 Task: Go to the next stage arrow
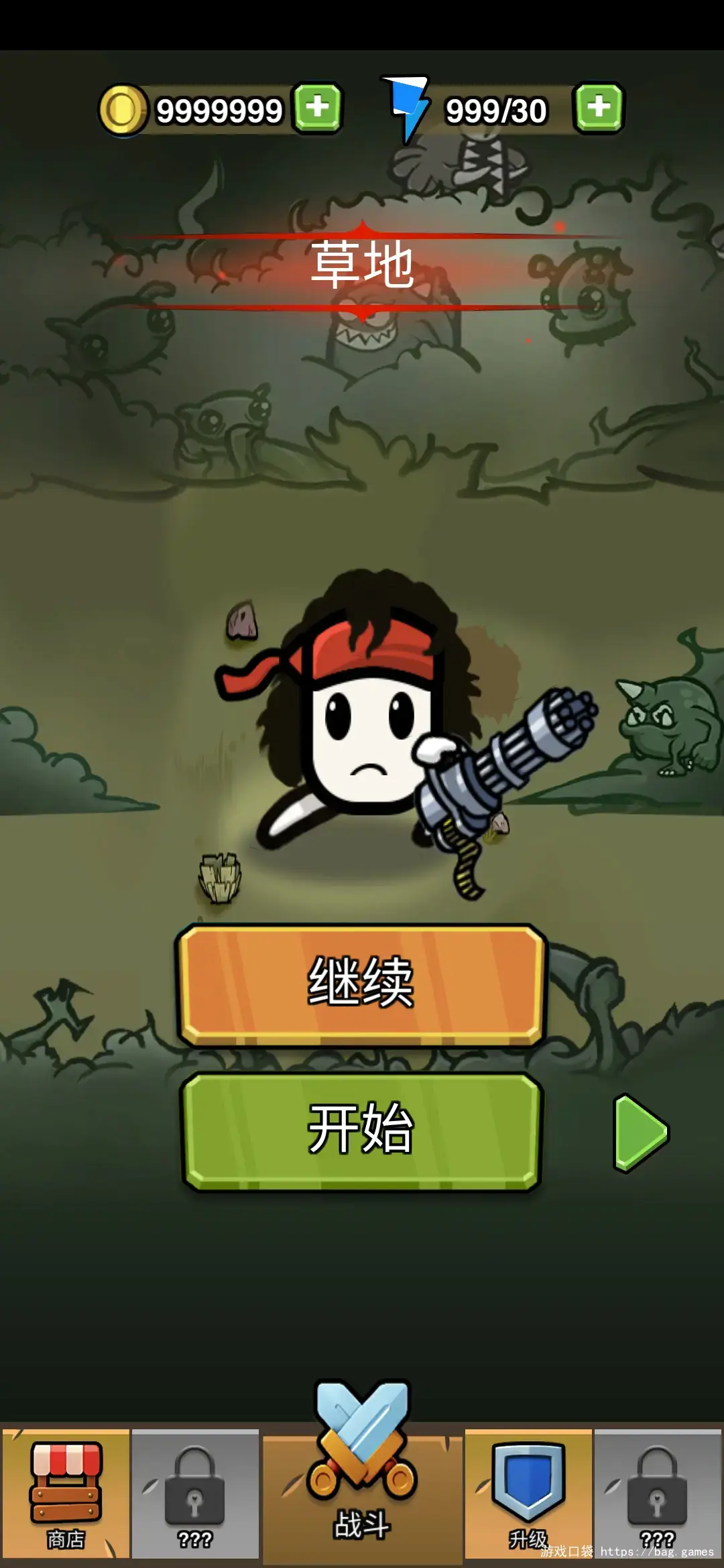coord(640,1132)
